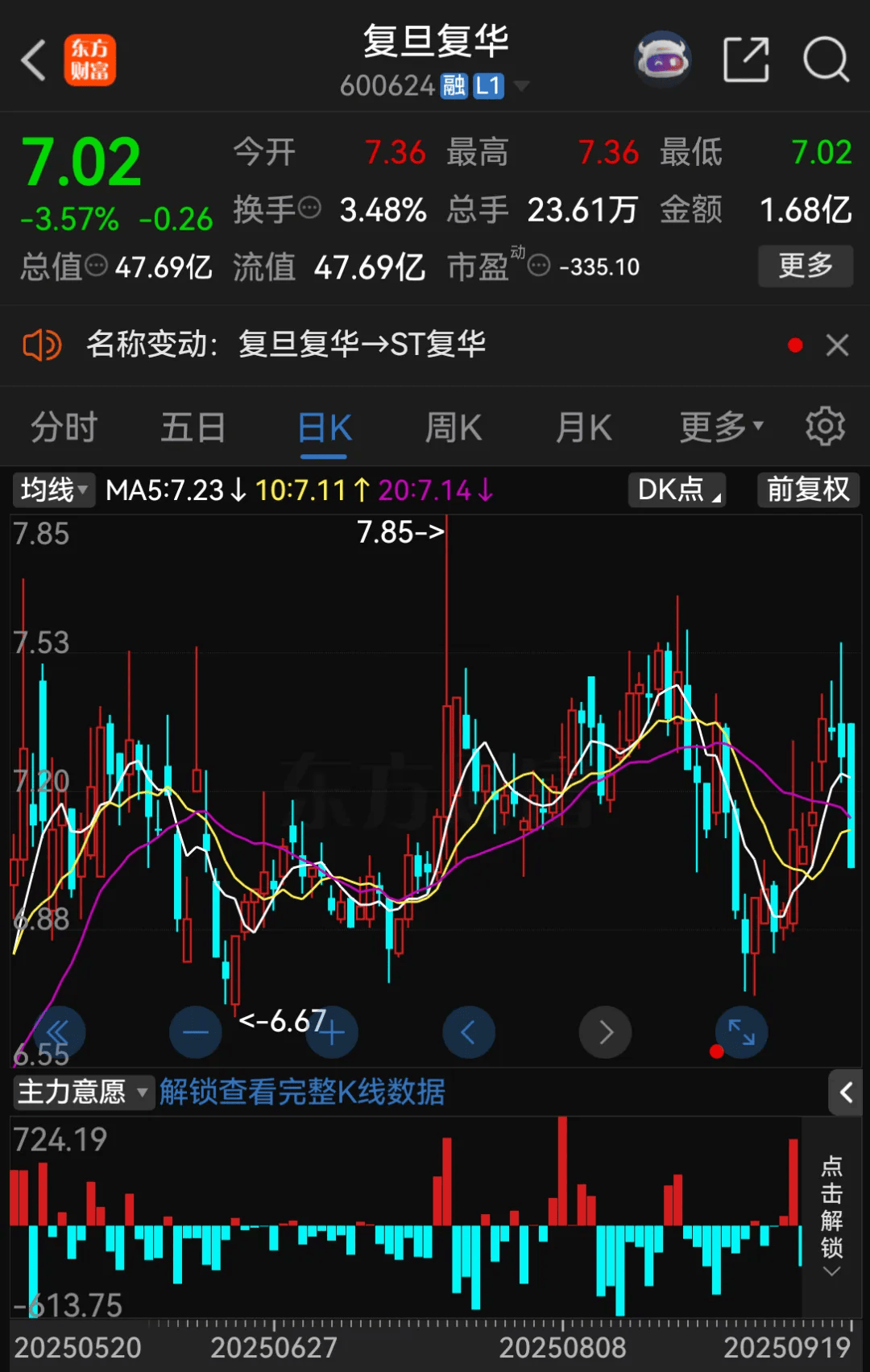Zoom out on the K-line chart
Viewport: 870px width, 1372px height.
pos(194,1032)
